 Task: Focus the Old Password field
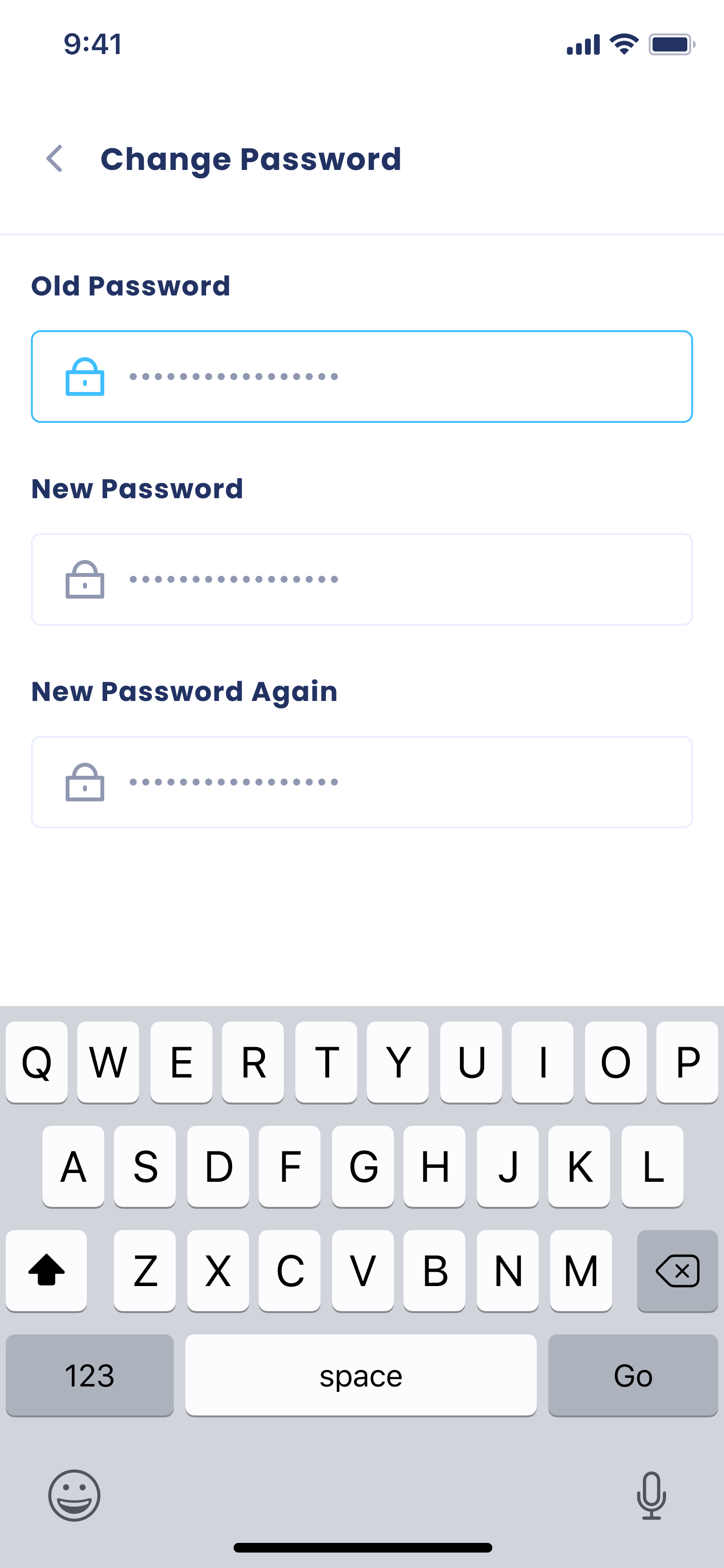point(362,377)
